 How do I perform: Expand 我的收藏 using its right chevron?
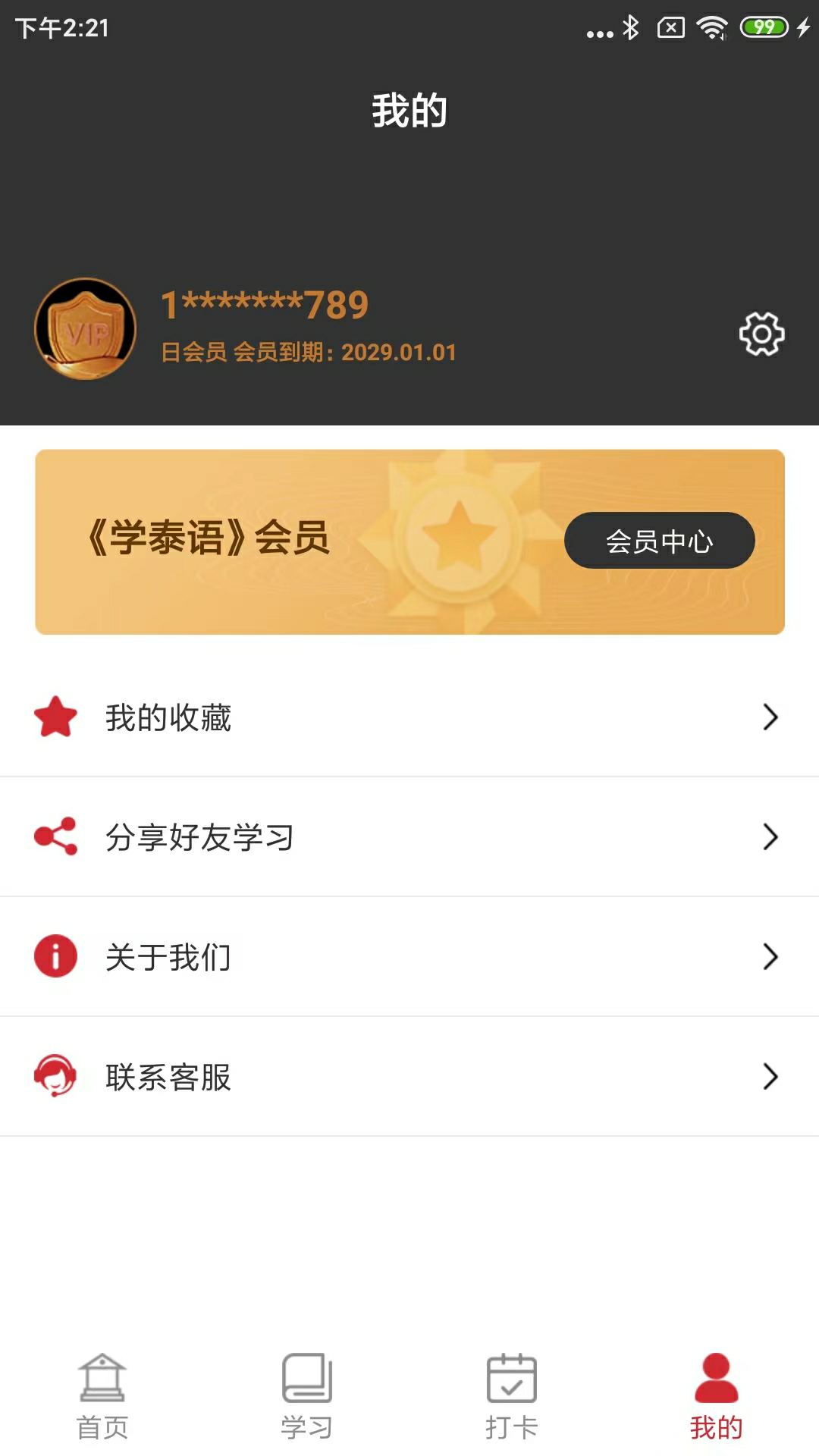772,716
